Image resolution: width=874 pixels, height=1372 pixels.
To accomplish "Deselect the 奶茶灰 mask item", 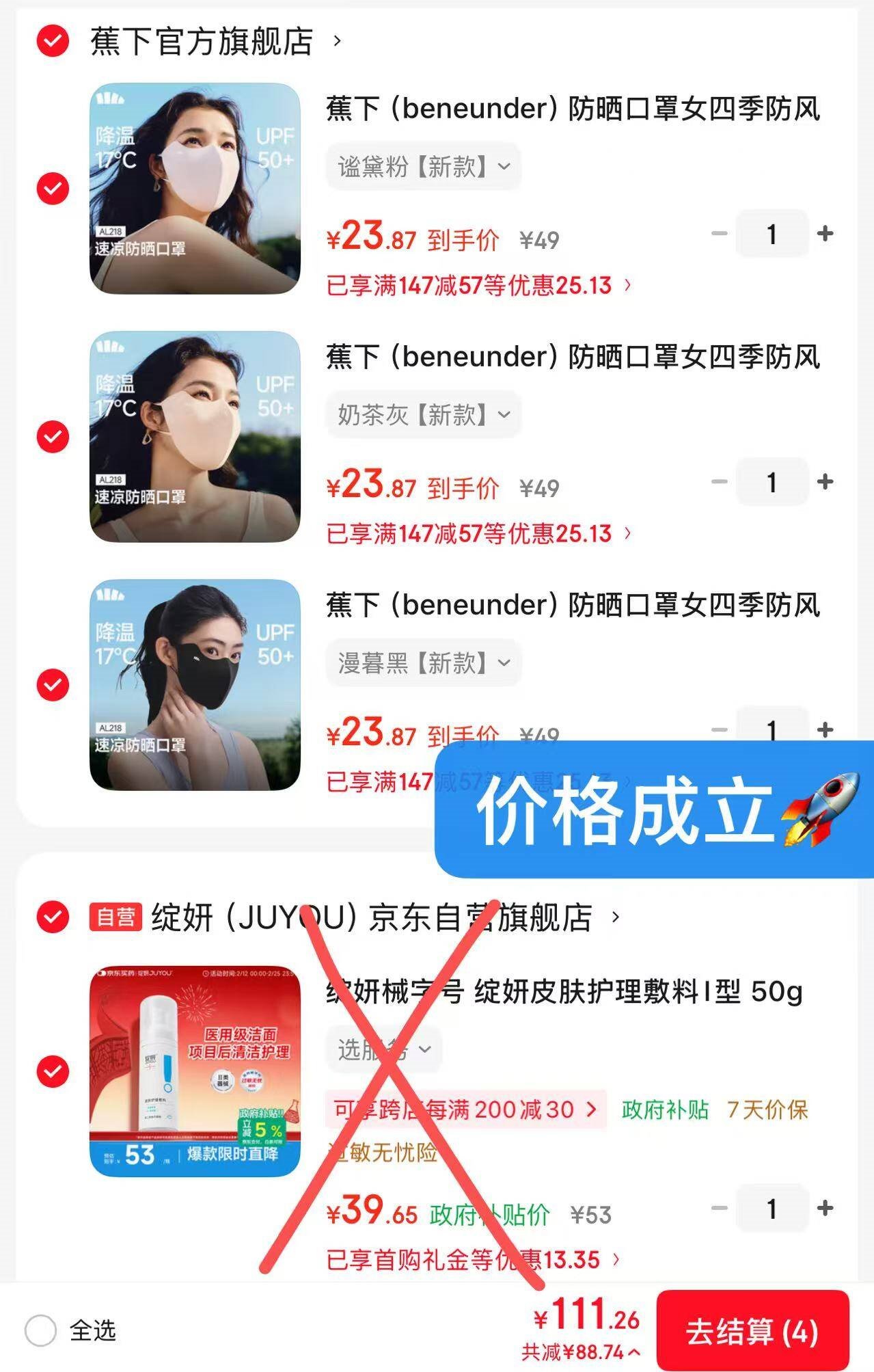I will pyautogui.click(x=53, y=437).
